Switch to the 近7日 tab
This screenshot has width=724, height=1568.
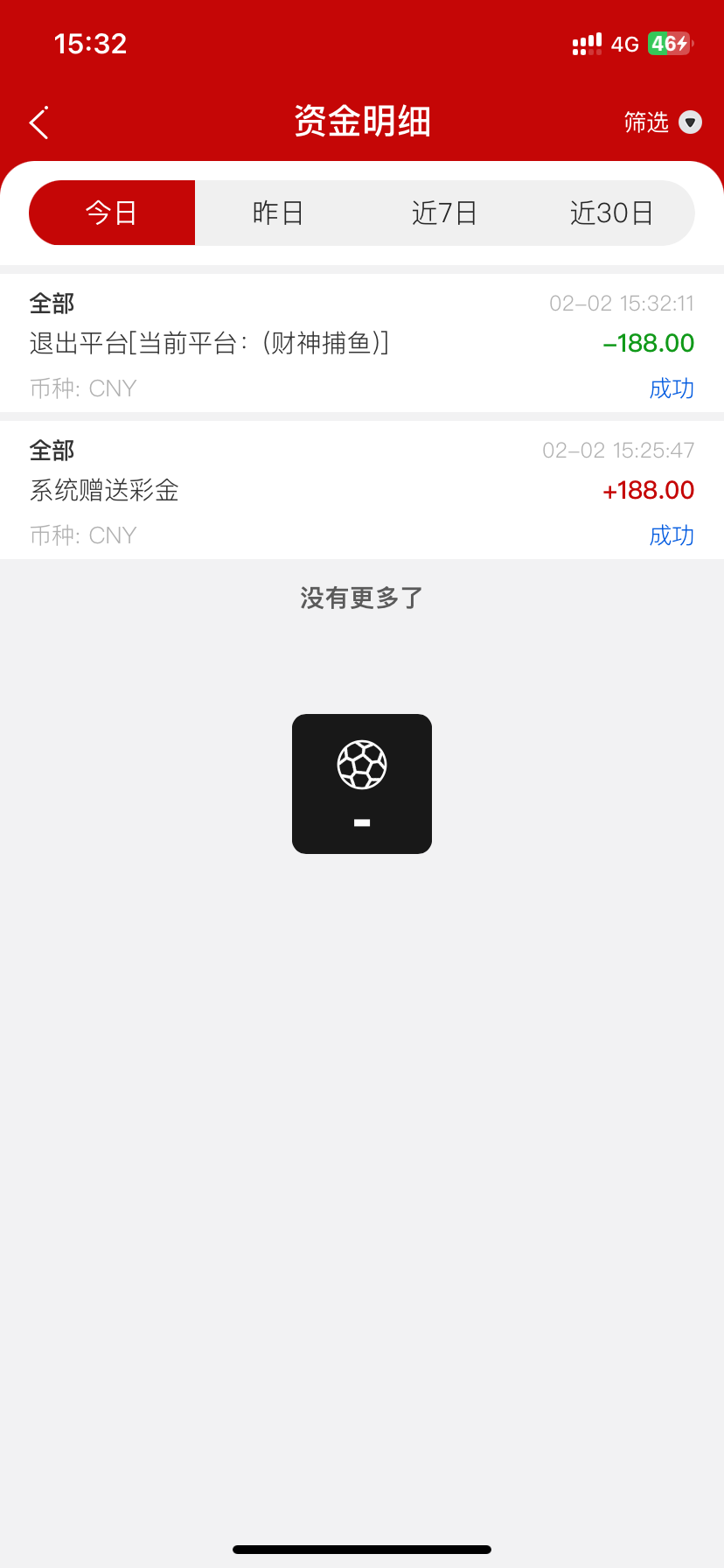point(444,213)
